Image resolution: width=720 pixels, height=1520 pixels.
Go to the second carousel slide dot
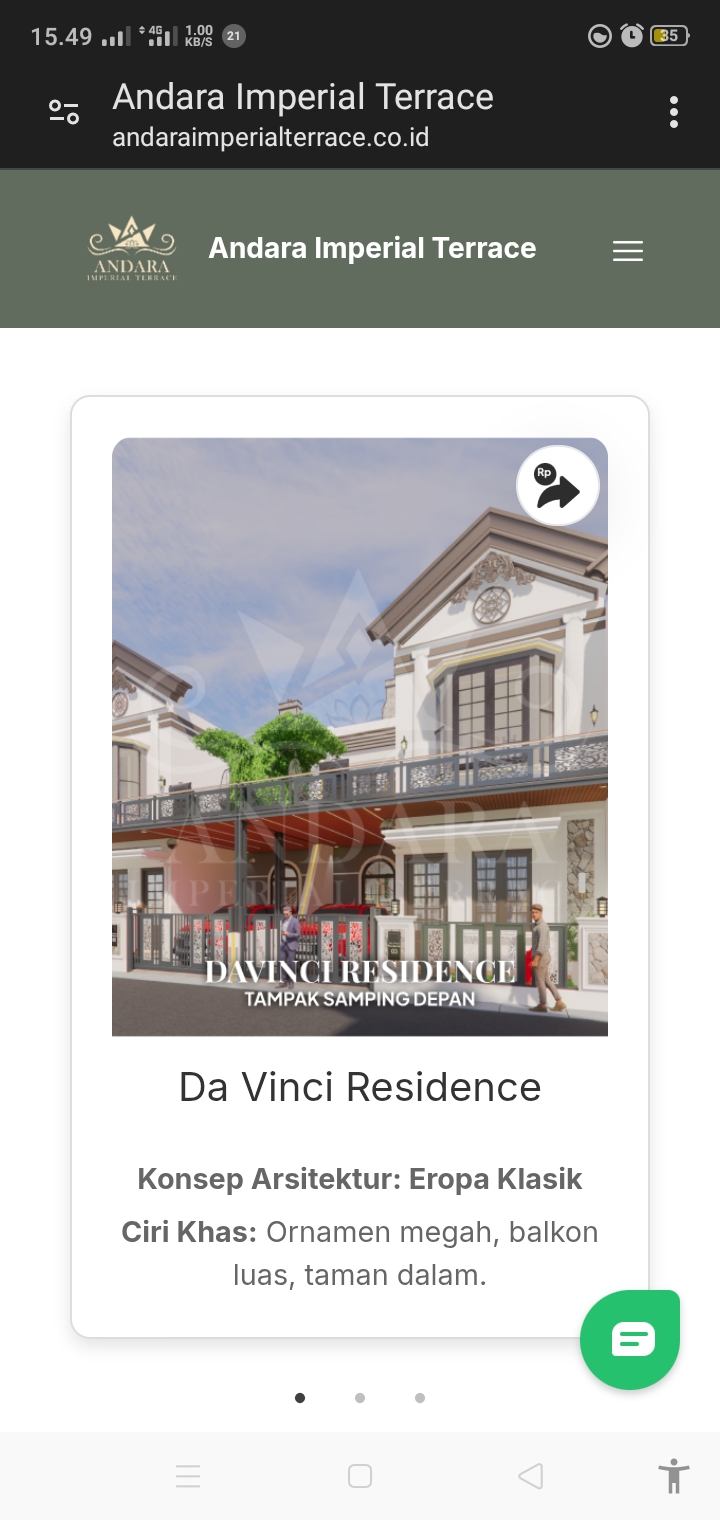click(x=360, y=1398)
